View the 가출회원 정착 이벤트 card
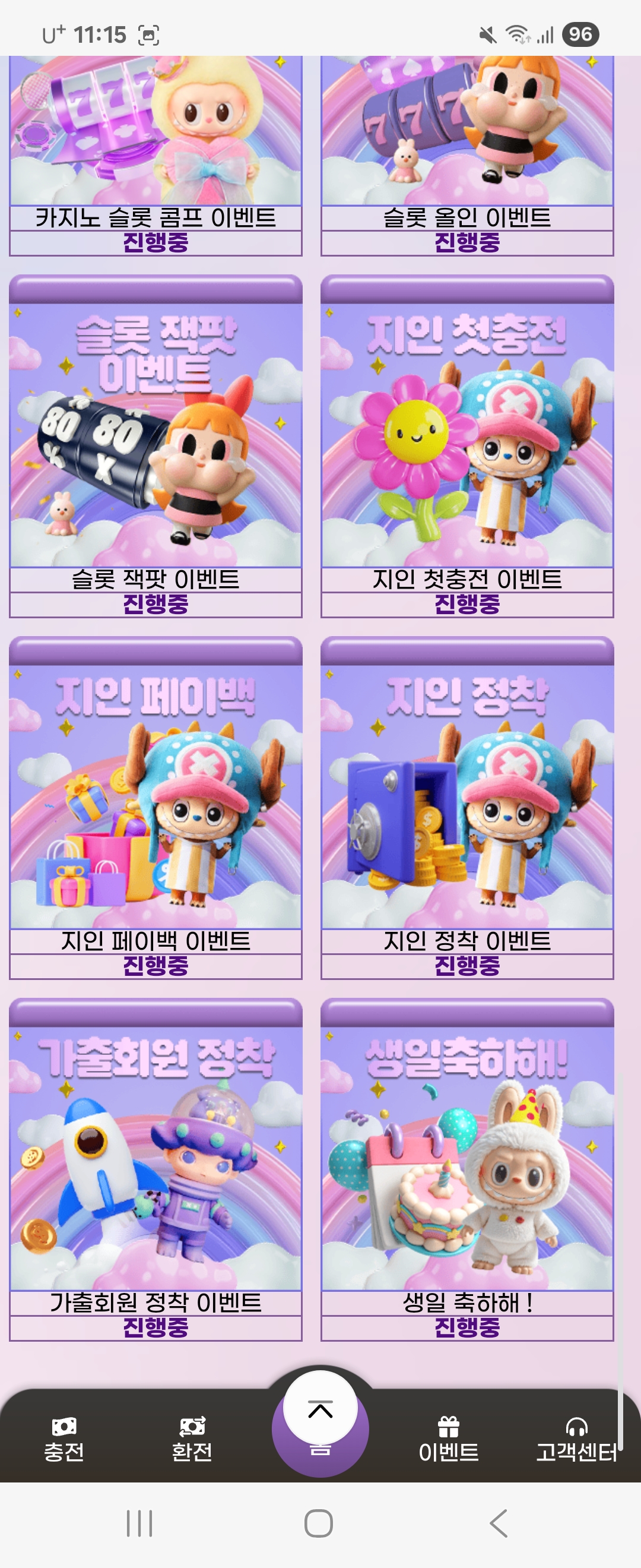The height and width of the screenshot is (1568, 641). point(156,1169)
